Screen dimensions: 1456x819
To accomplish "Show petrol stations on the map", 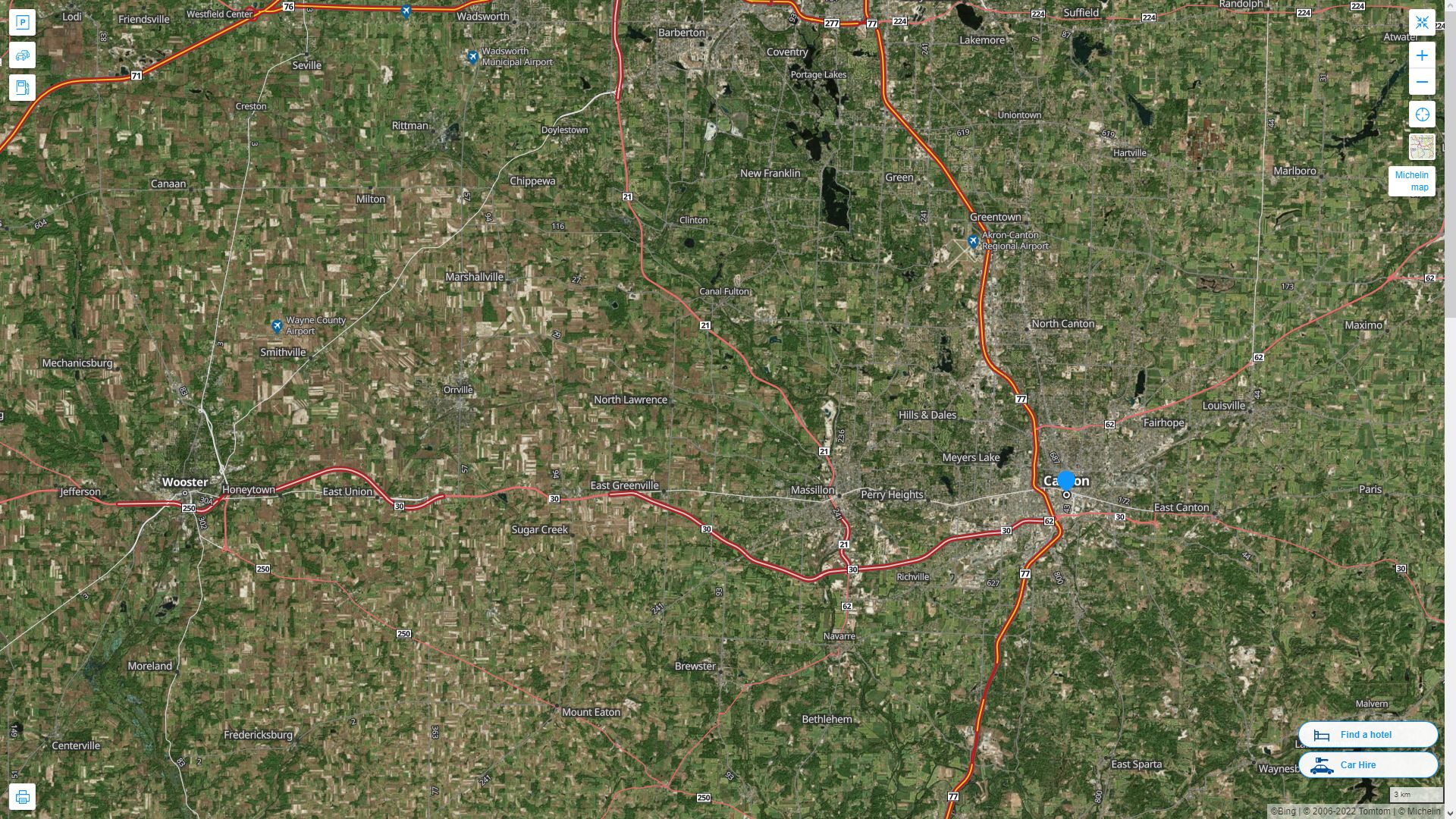I will (22, 87).
